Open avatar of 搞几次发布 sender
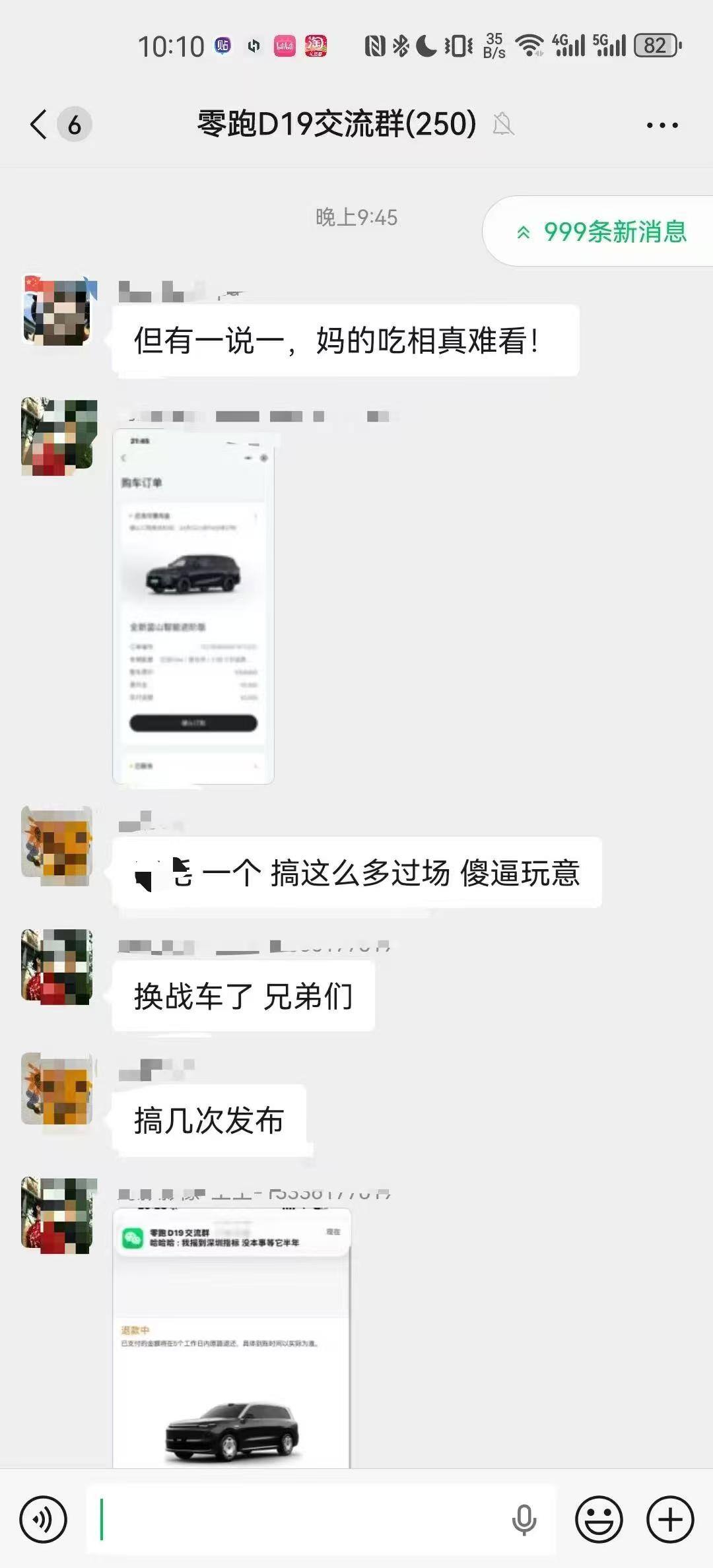Screen dimensions: 713x1568 point(58,1089)
